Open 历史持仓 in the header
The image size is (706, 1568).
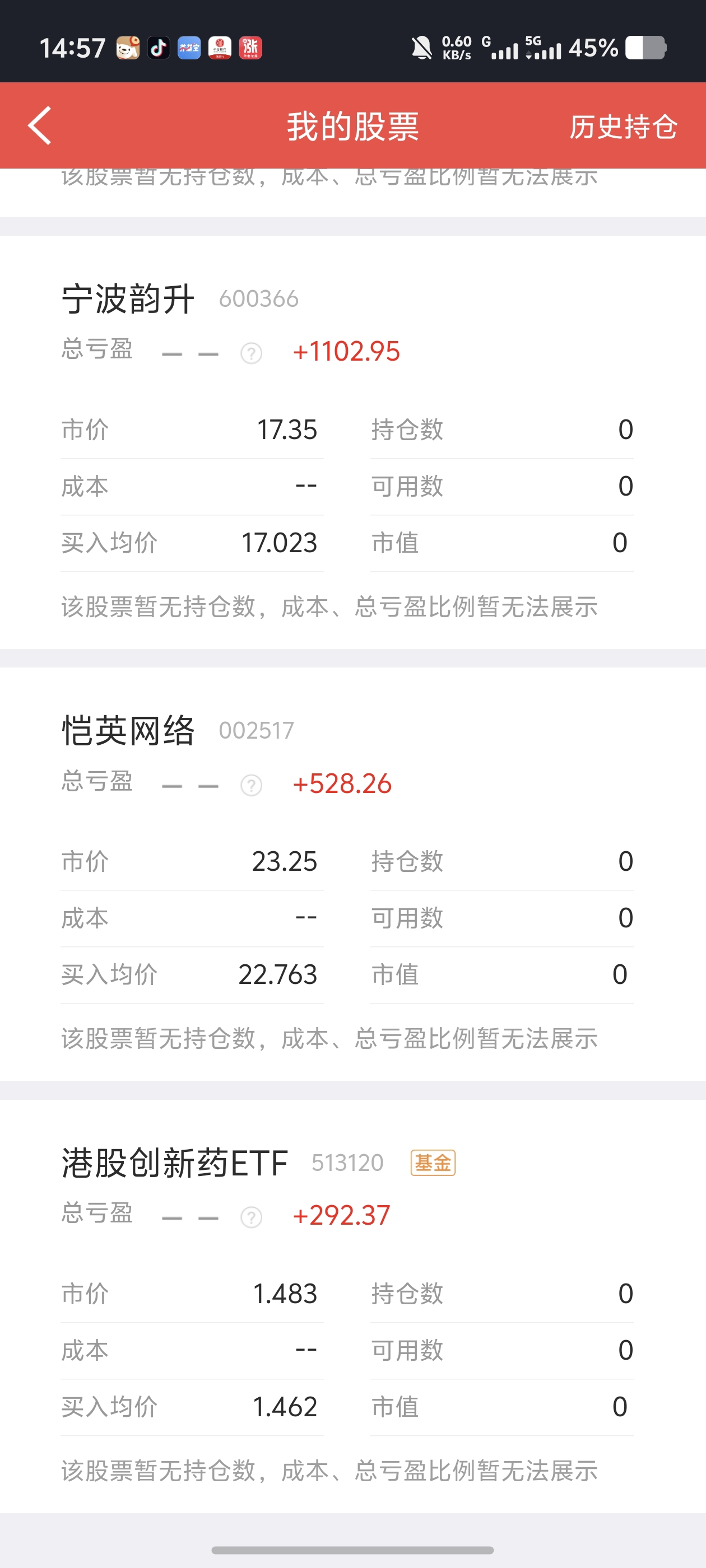point(623,127)
